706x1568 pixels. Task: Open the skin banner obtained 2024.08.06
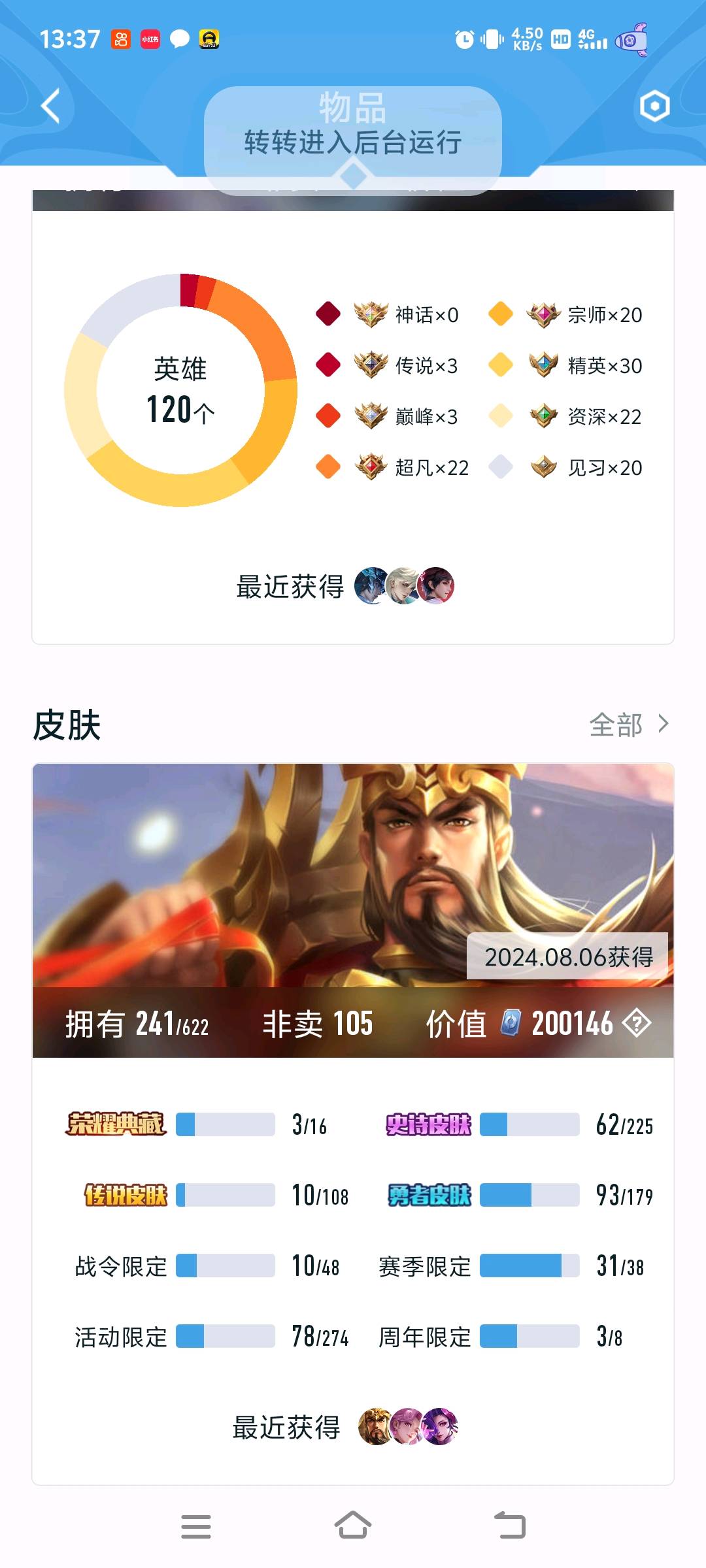coord(353,875)
